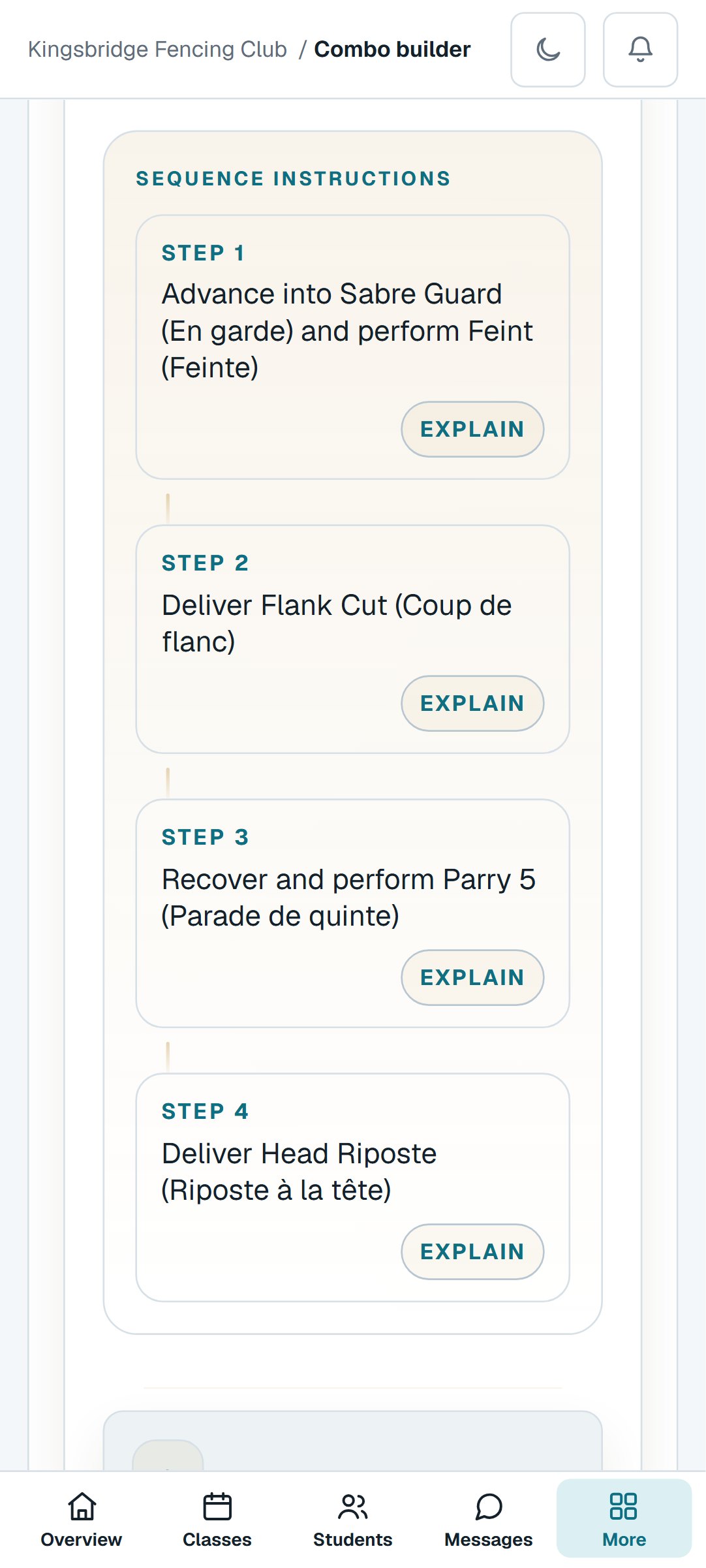Explain Step 3 Parry 5
Viewport: 706px width, 1568px height.
[472, 977]
